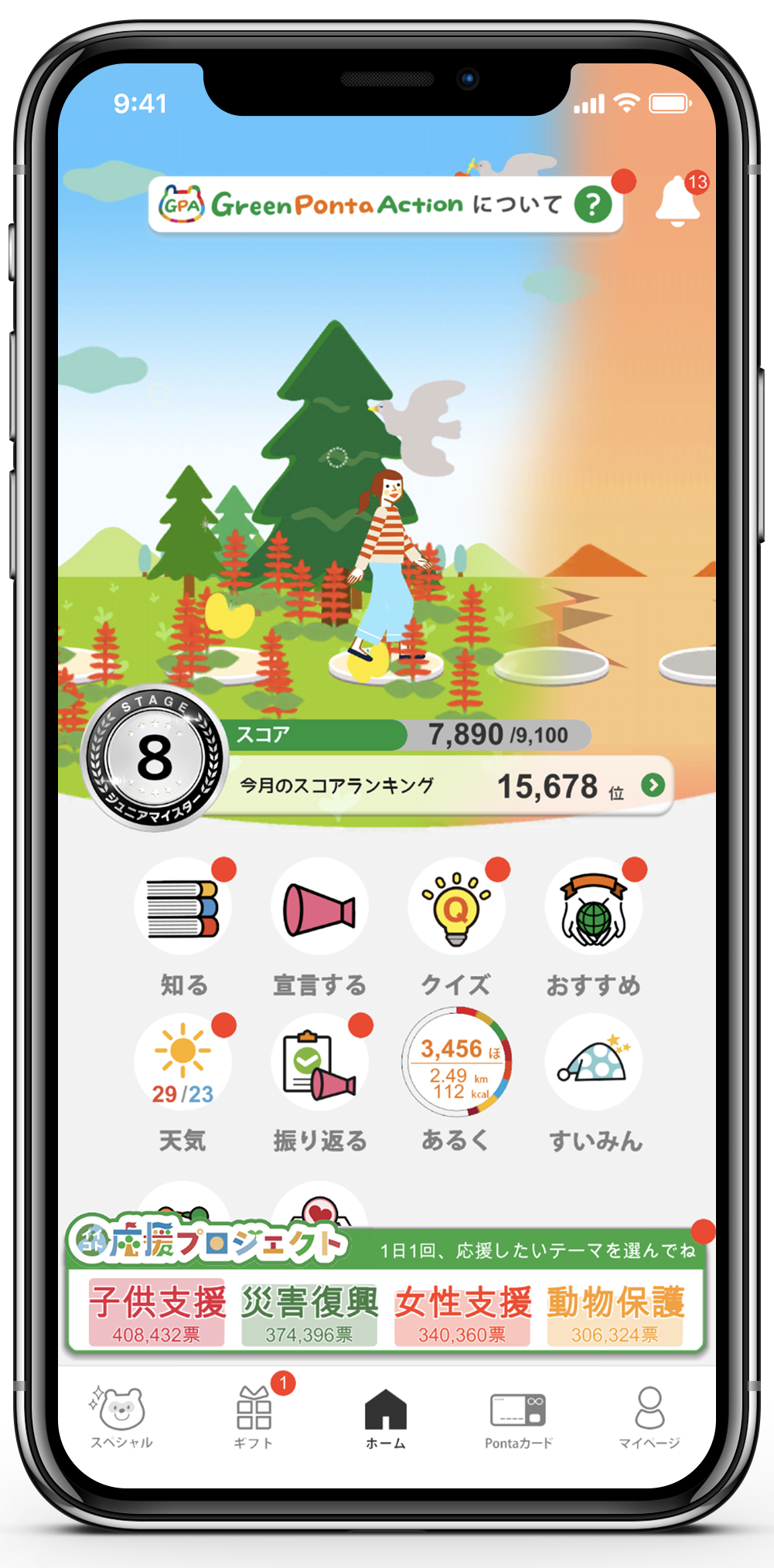Viewport: 774px width, 1568px height.
Task: Choose the 動物保護 theme
Action: [615, 1313]
